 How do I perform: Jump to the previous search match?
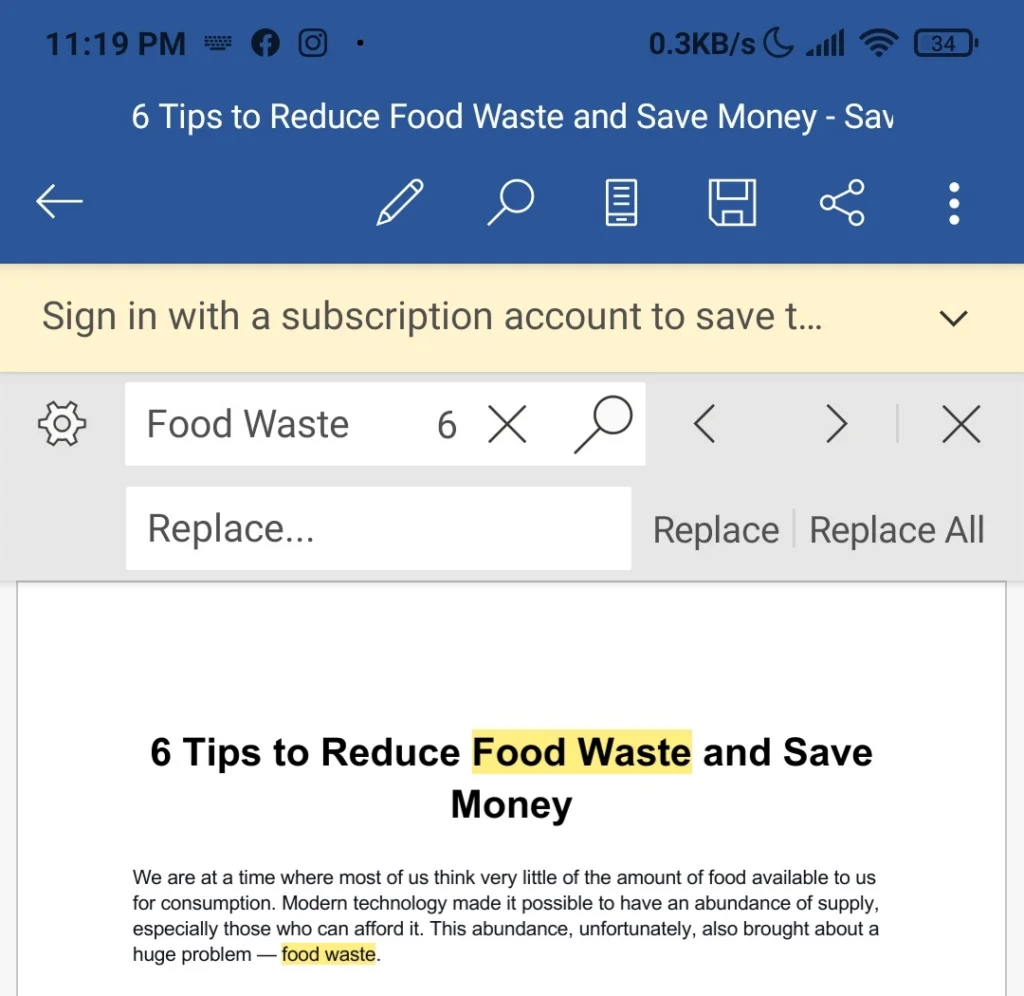click(x=705, y=425)
